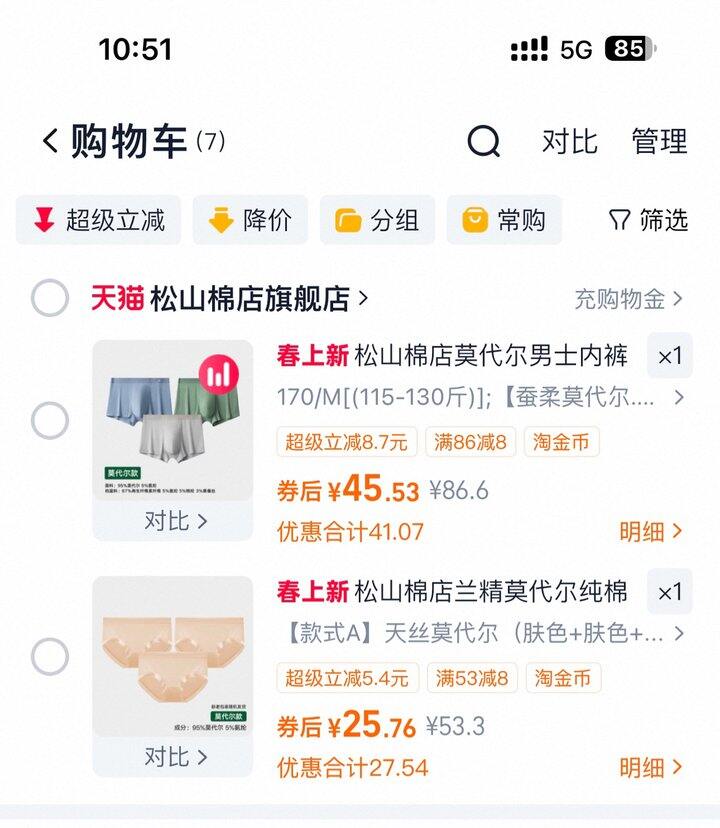Open 管理 to manage the cart
Image resolution: width=720 pixels, height=828 pixels.
[x=659, y=141]
